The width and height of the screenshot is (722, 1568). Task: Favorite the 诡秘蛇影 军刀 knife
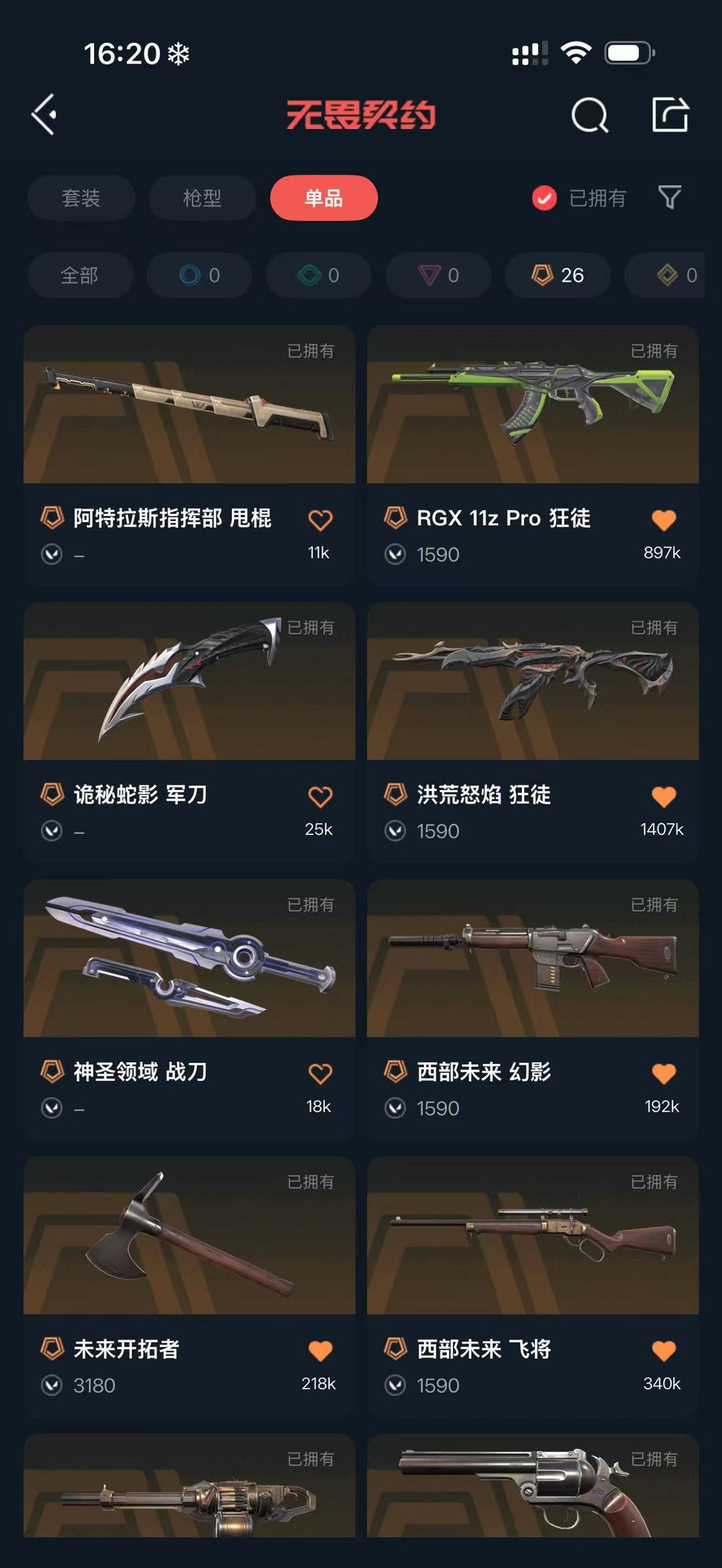point(321,795)
